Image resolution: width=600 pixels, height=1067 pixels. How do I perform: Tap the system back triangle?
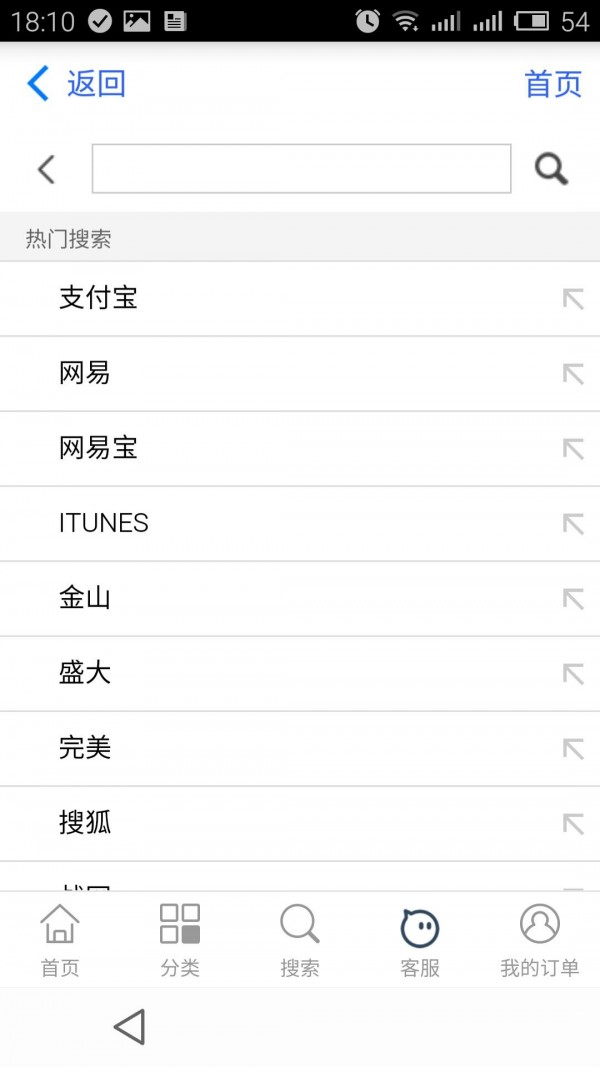tap(129, 1026)
